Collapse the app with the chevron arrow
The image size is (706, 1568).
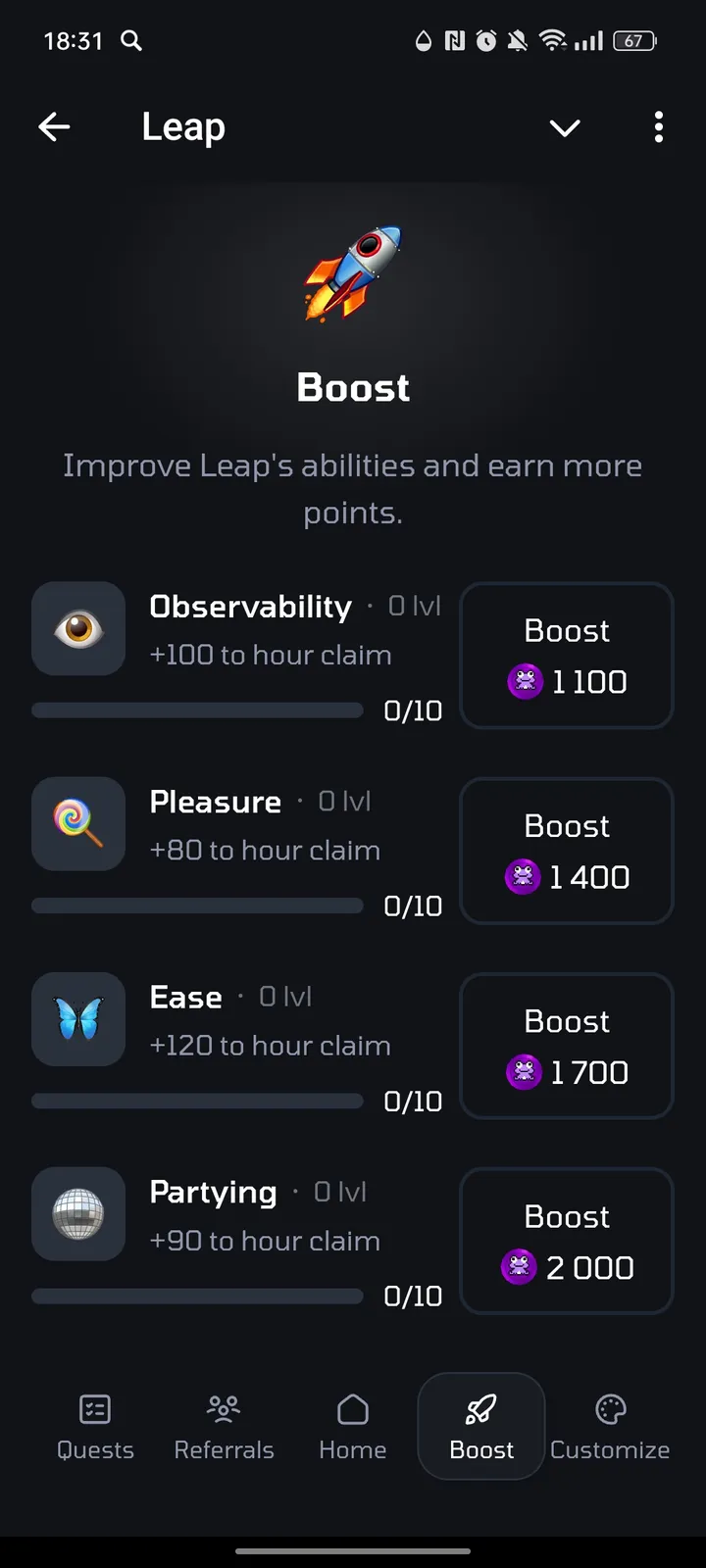(565, 127)
